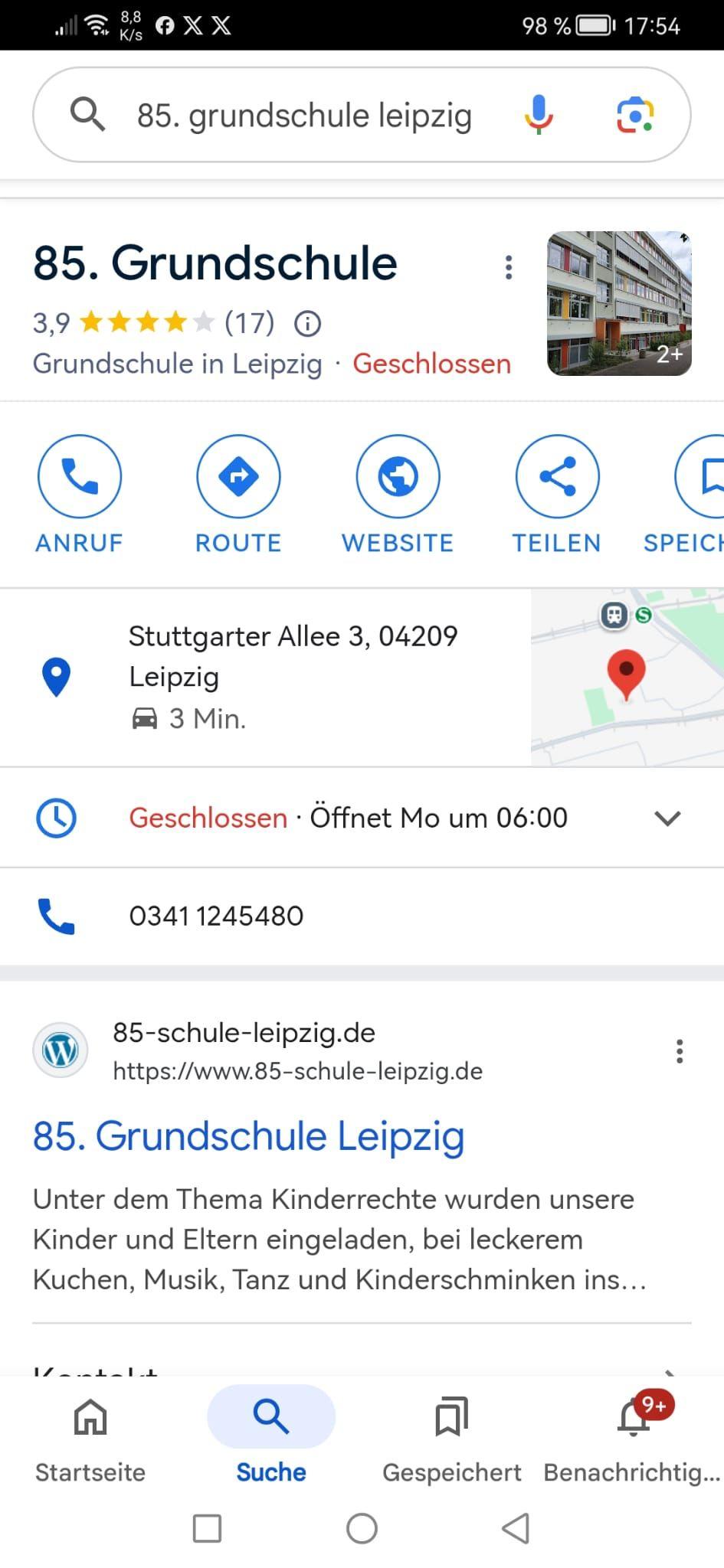The image size is (724, 1568).
Task: Open the Benachrichtigungen tab
Action: [633, 1440]
